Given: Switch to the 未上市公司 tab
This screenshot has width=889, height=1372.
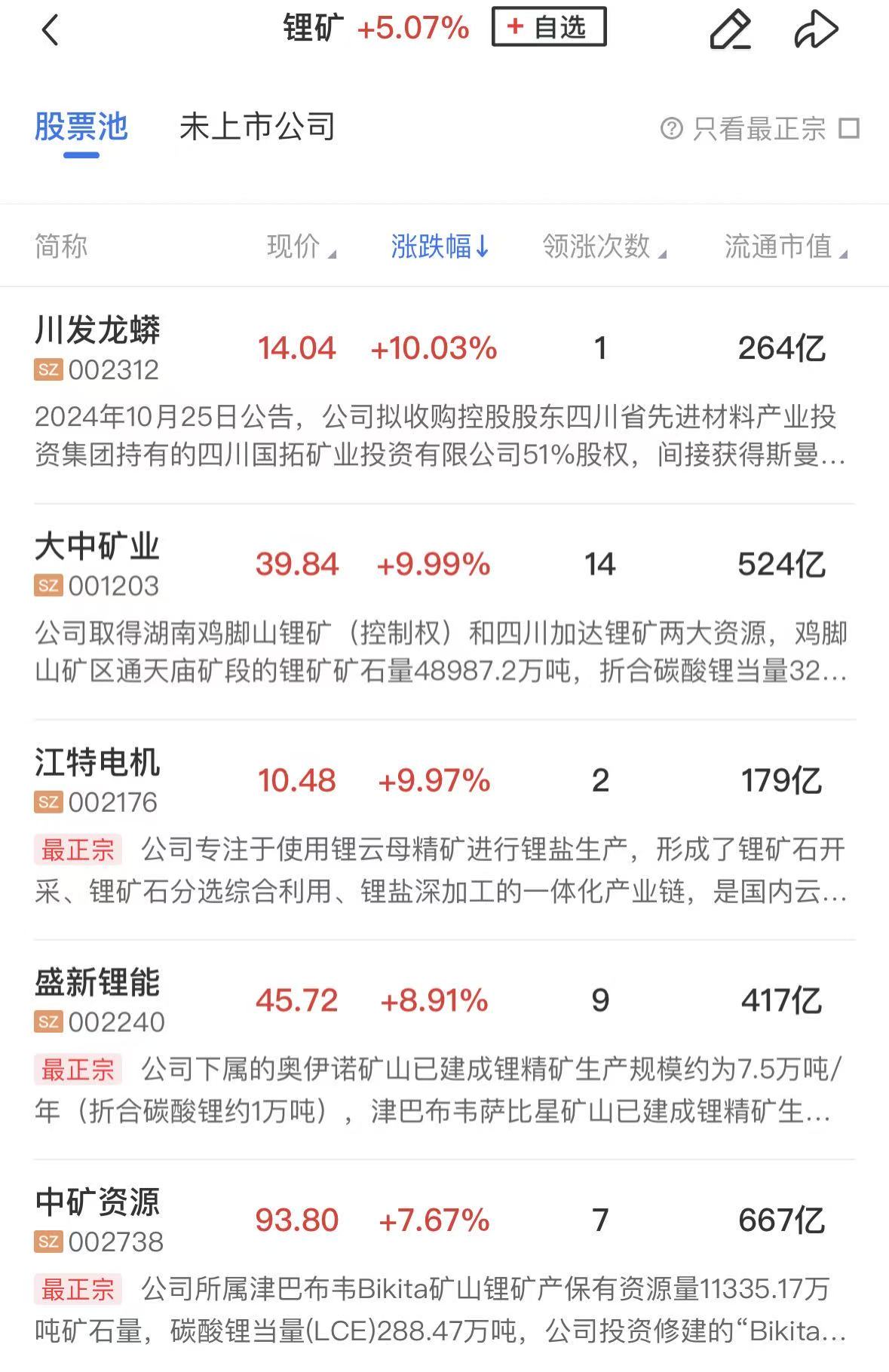Looking at the screenshot, I should 257,127.
